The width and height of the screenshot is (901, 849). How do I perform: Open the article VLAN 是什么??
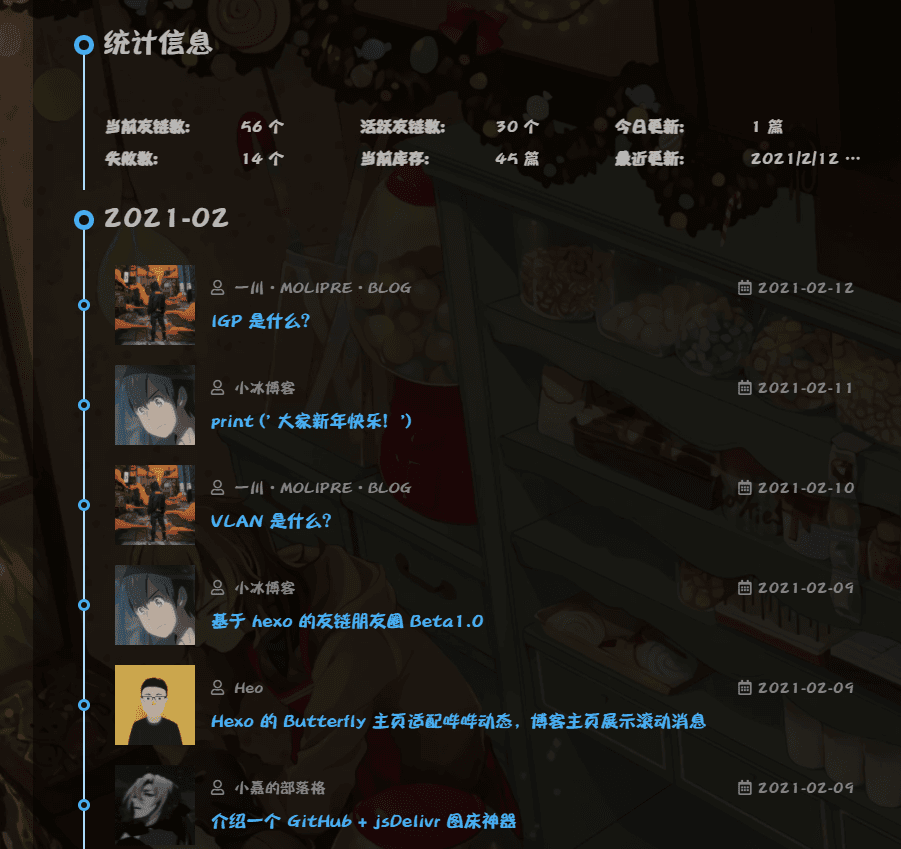[x=270, y=521]
